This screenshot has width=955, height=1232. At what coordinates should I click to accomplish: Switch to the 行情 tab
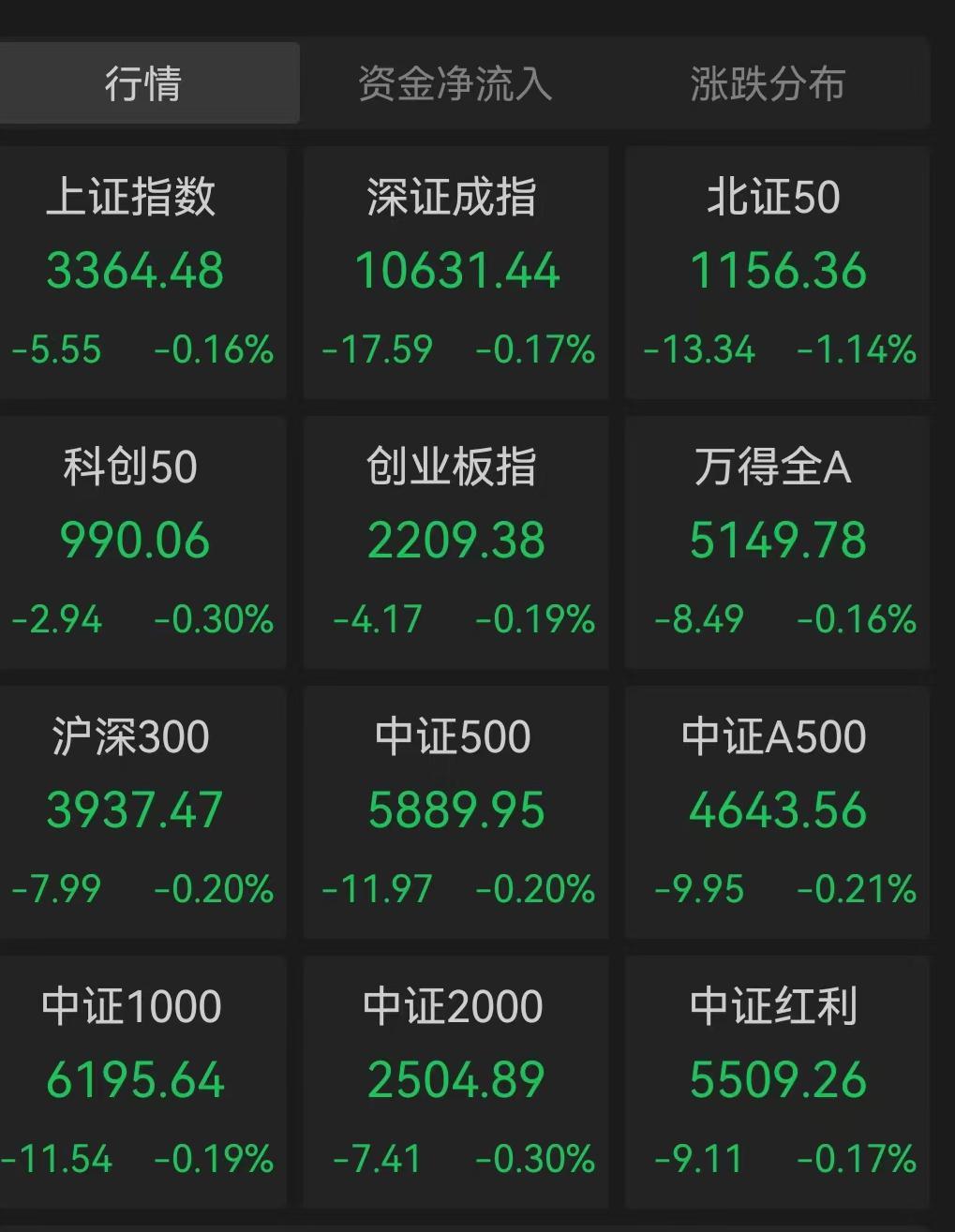[142, 83]
